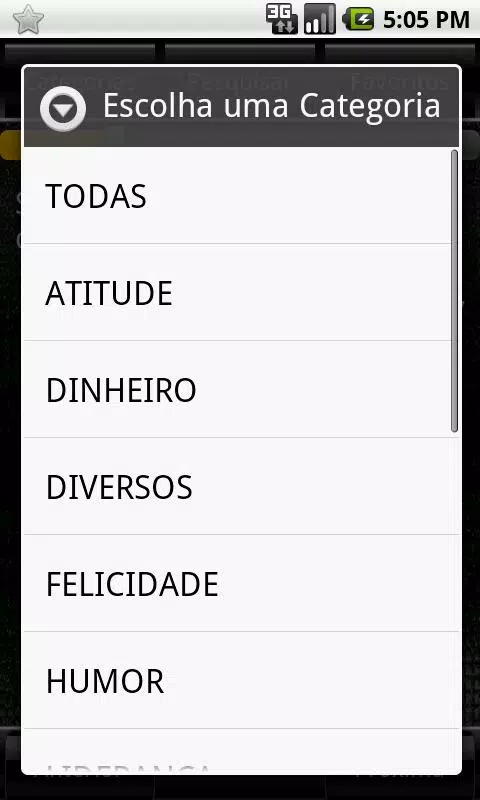Pick the DINHEIRO category
This screenshot has height=800, width=480.
(x=241, y=389)
